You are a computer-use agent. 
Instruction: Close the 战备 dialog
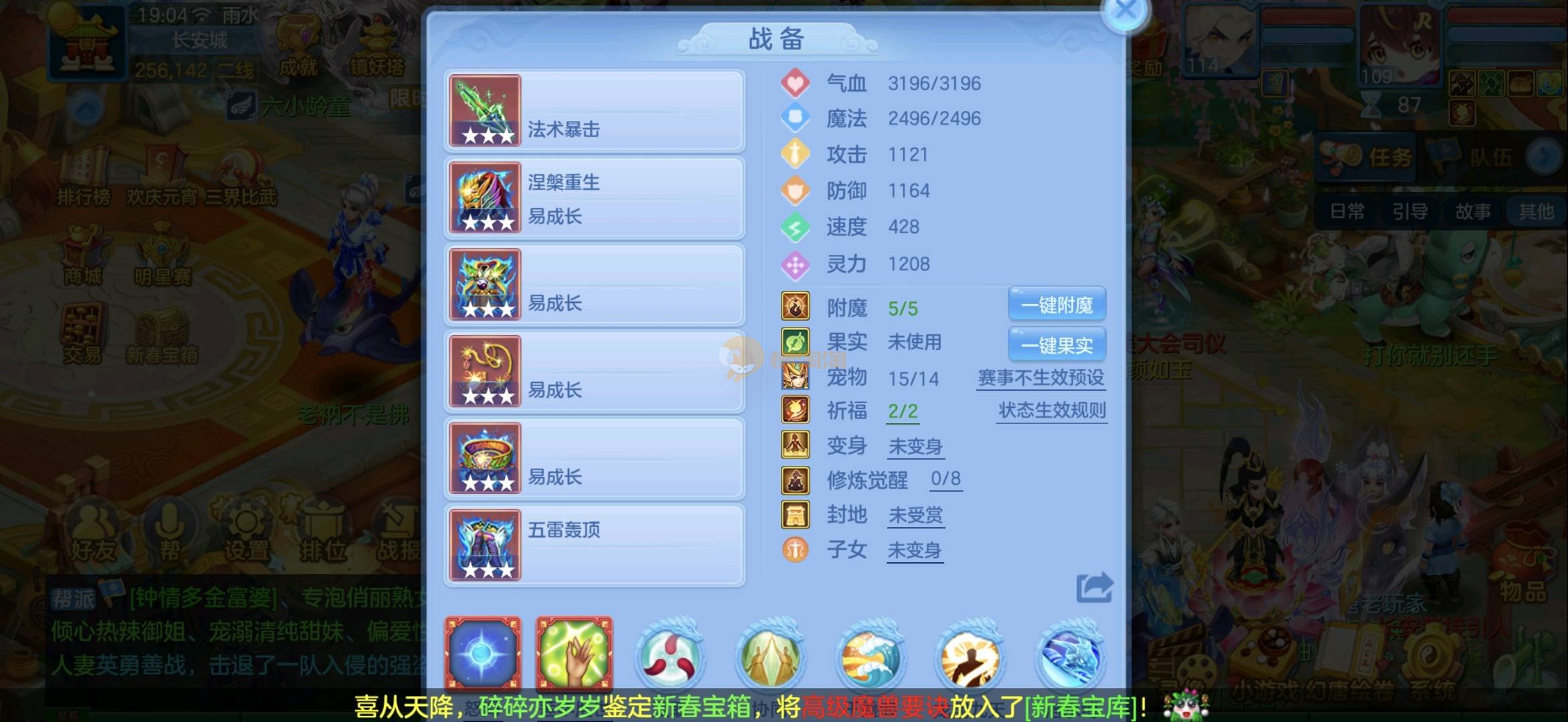1126,11
